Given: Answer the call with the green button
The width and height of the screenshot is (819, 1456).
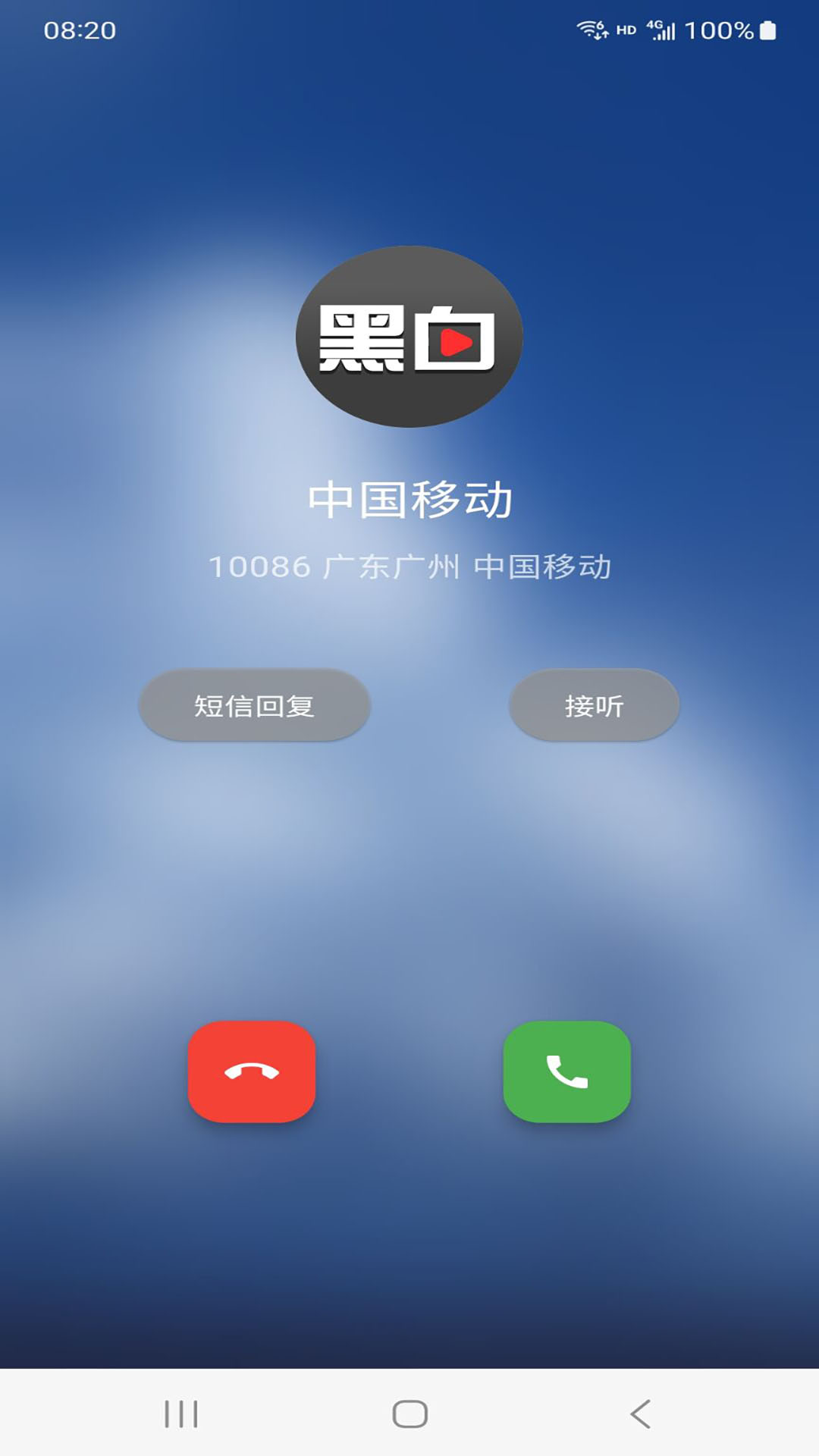Looking at the screenshot, I should (x=567, y=1072).
